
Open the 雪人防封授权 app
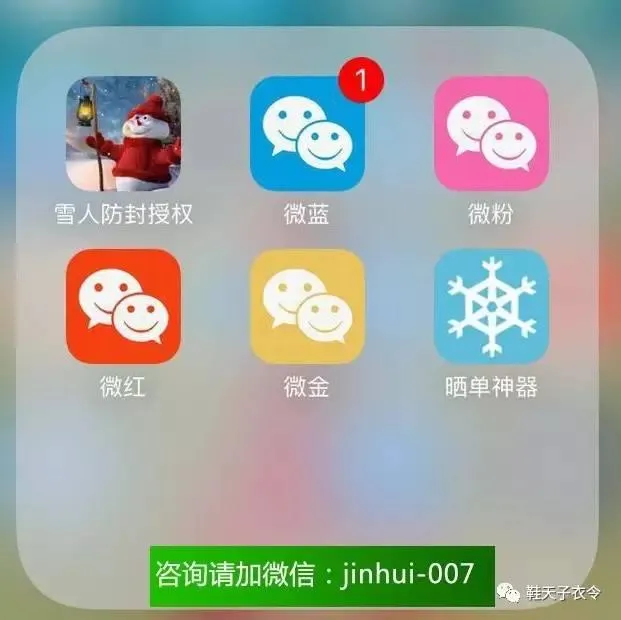[123, 133]
